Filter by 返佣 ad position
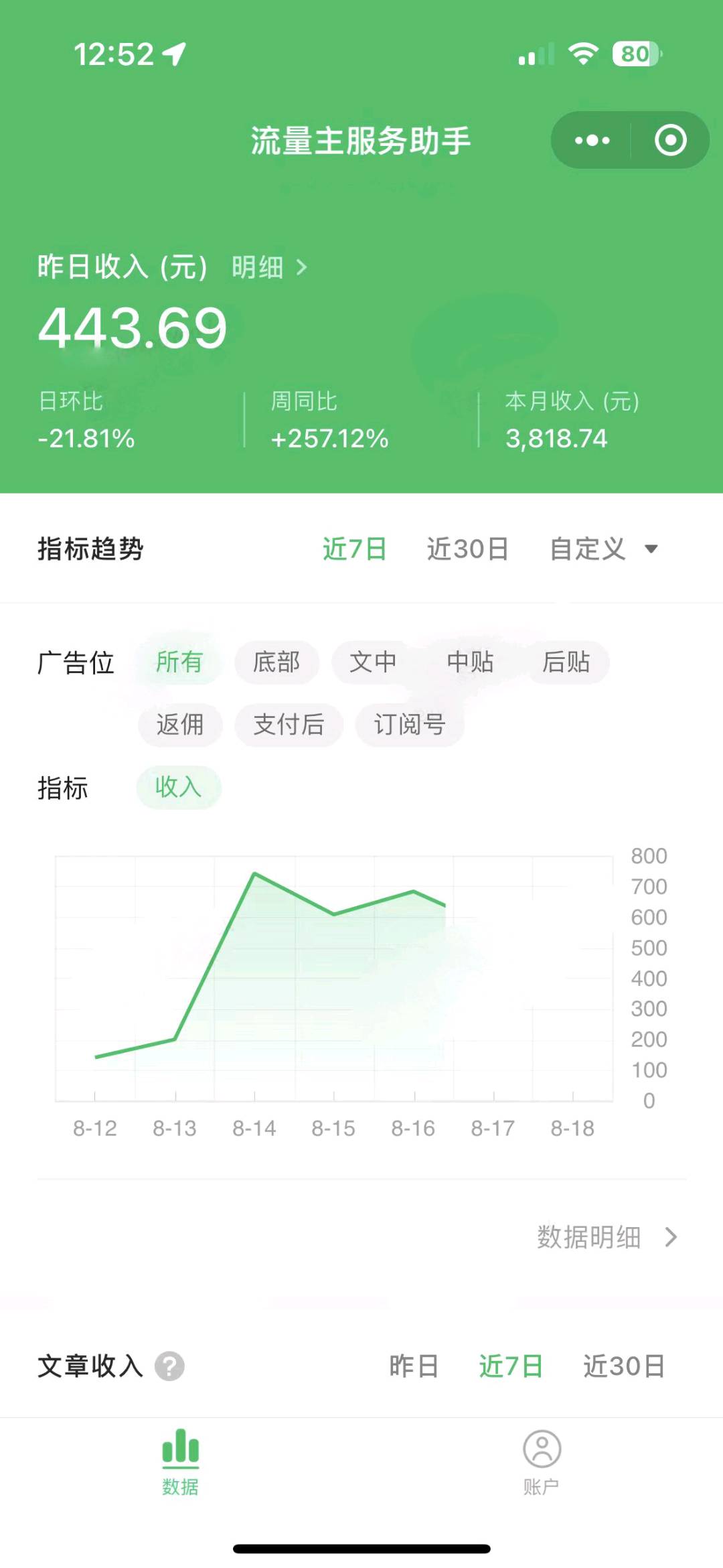 coord(179,725)
